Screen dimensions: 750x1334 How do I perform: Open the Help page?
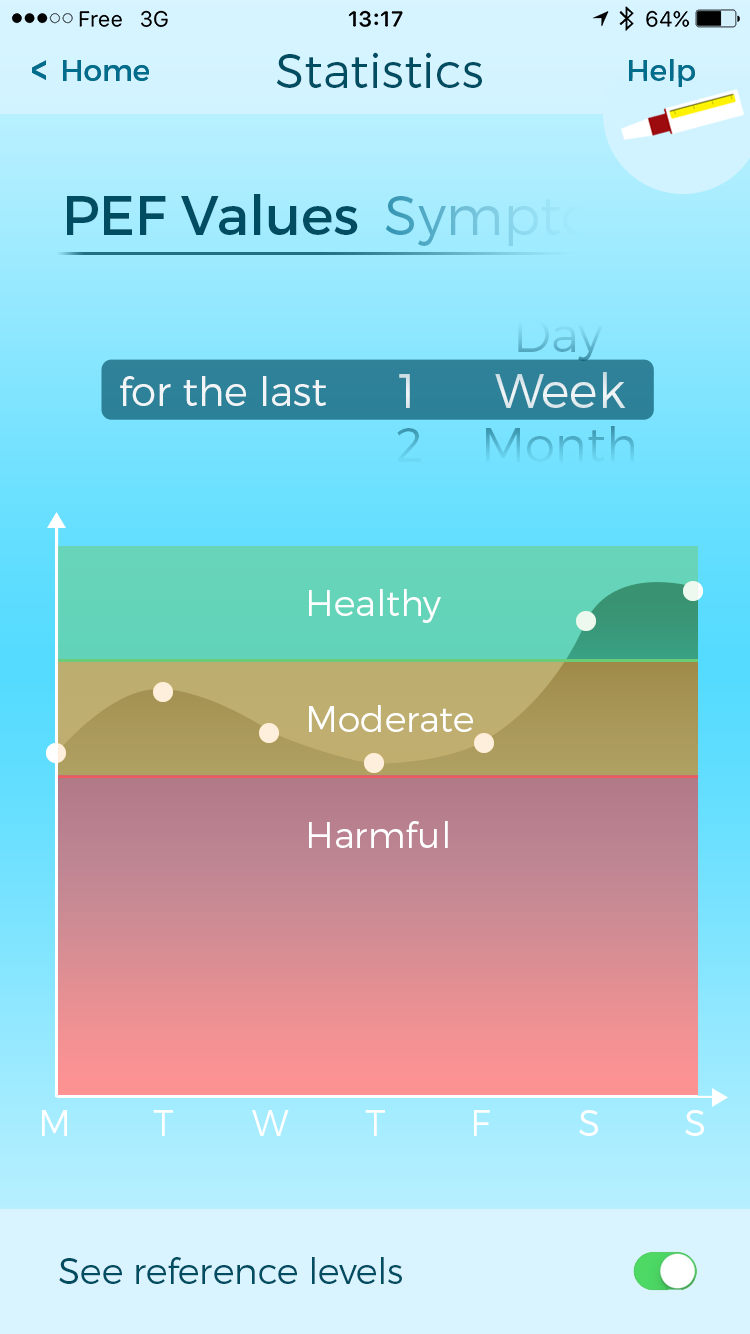pyautogui.click(x=661, y=71)
